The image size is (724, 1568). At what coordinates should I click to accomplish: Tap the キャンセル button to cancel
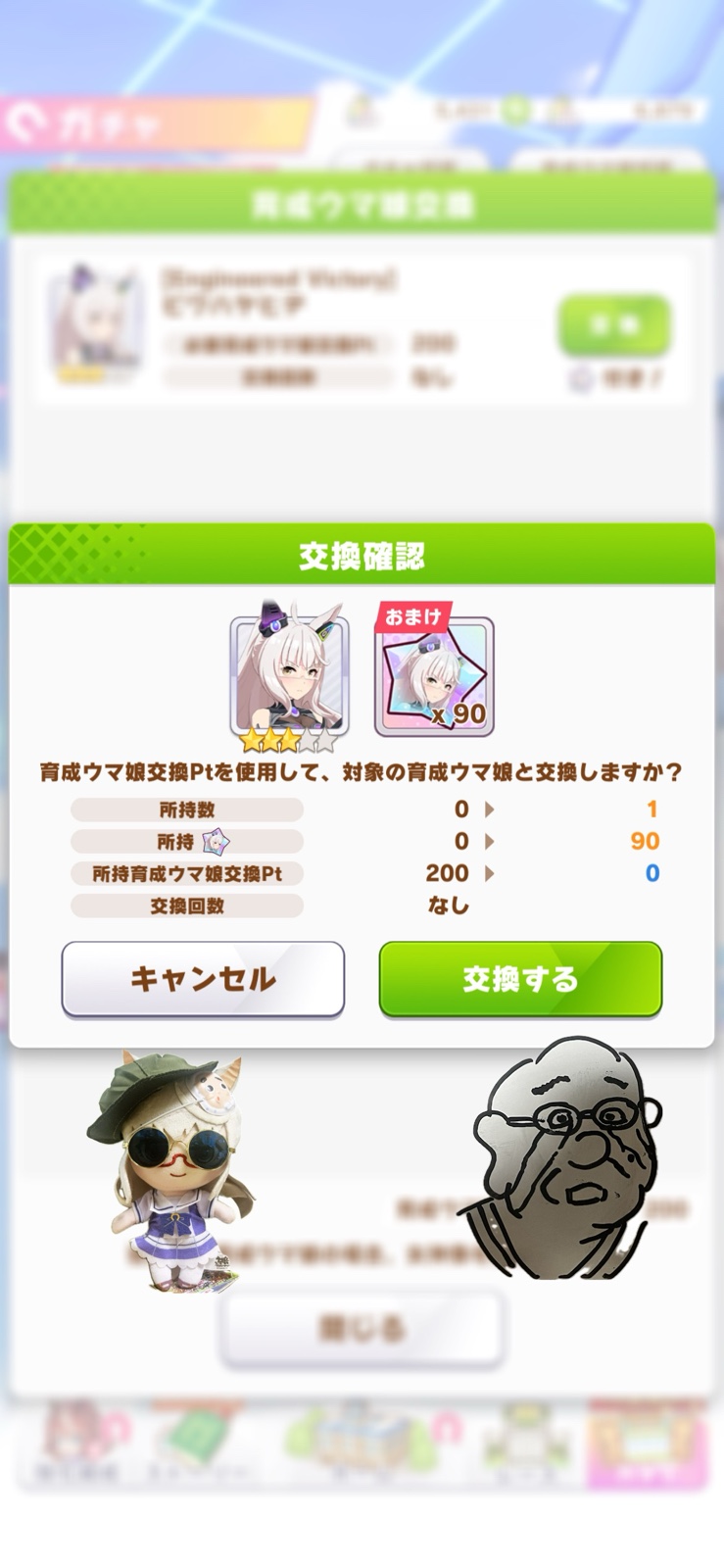tap(203, 979)
